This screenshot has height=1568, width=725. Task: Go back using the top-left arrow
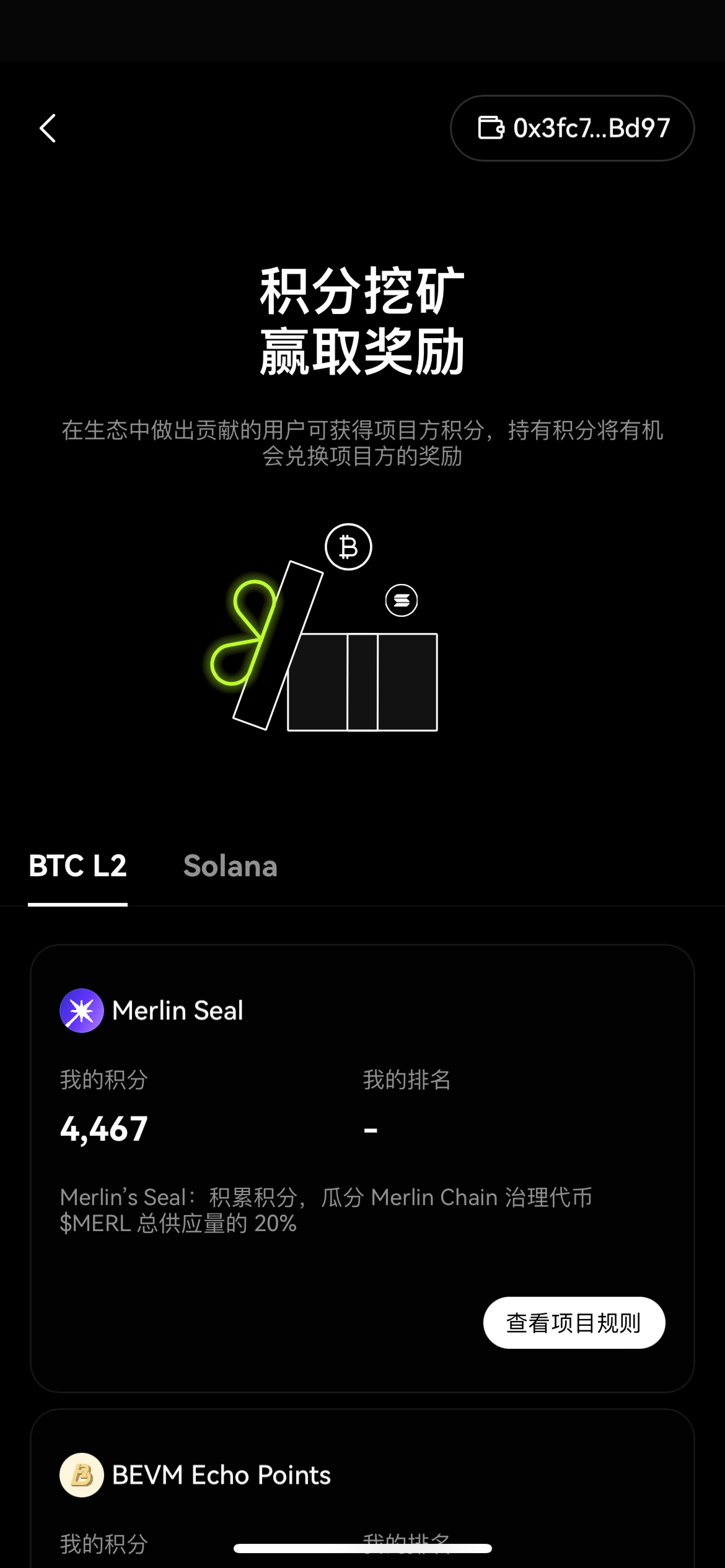pos(47,128)
